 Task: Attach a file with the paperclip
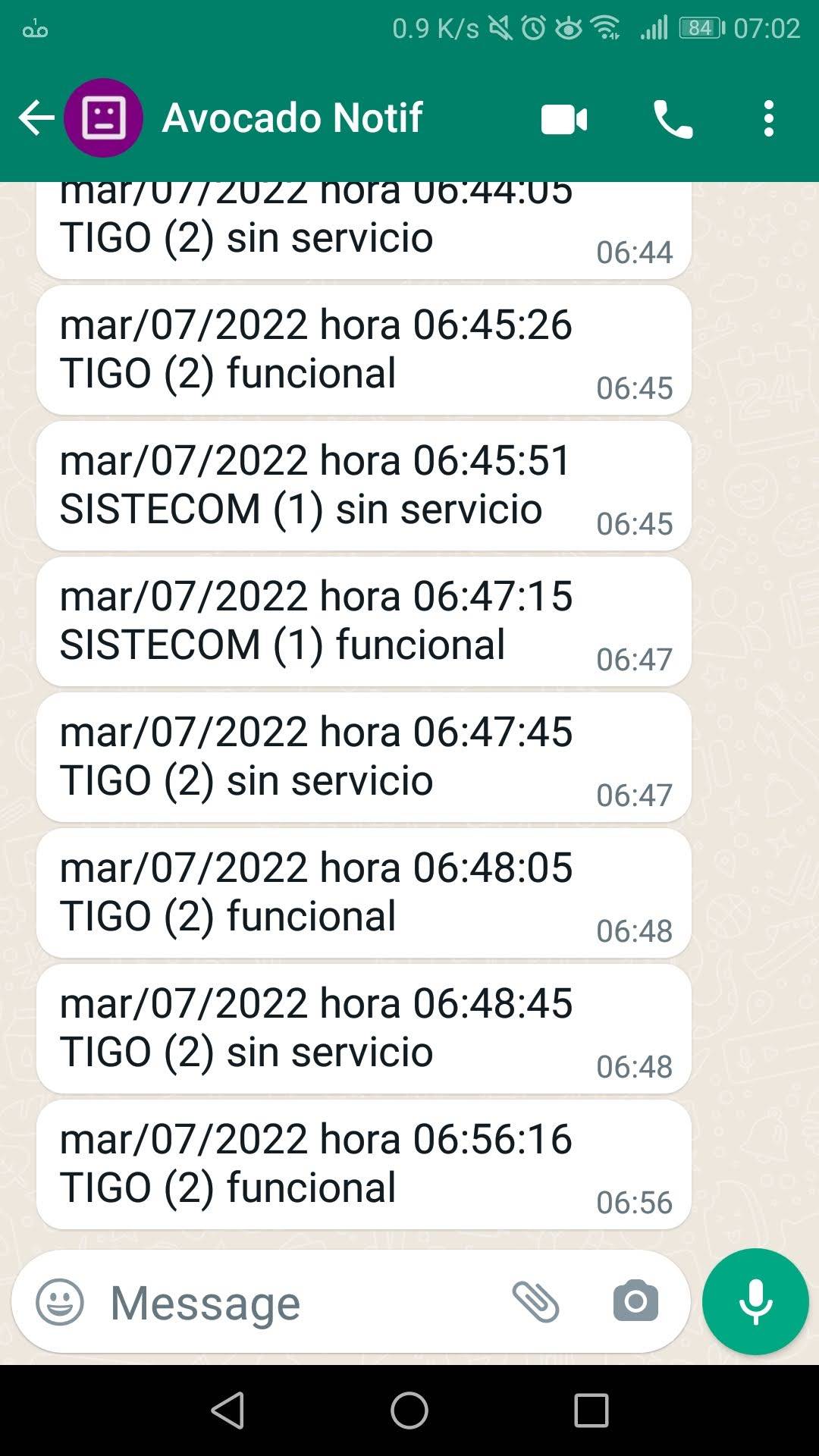(x=535, y=1302)
